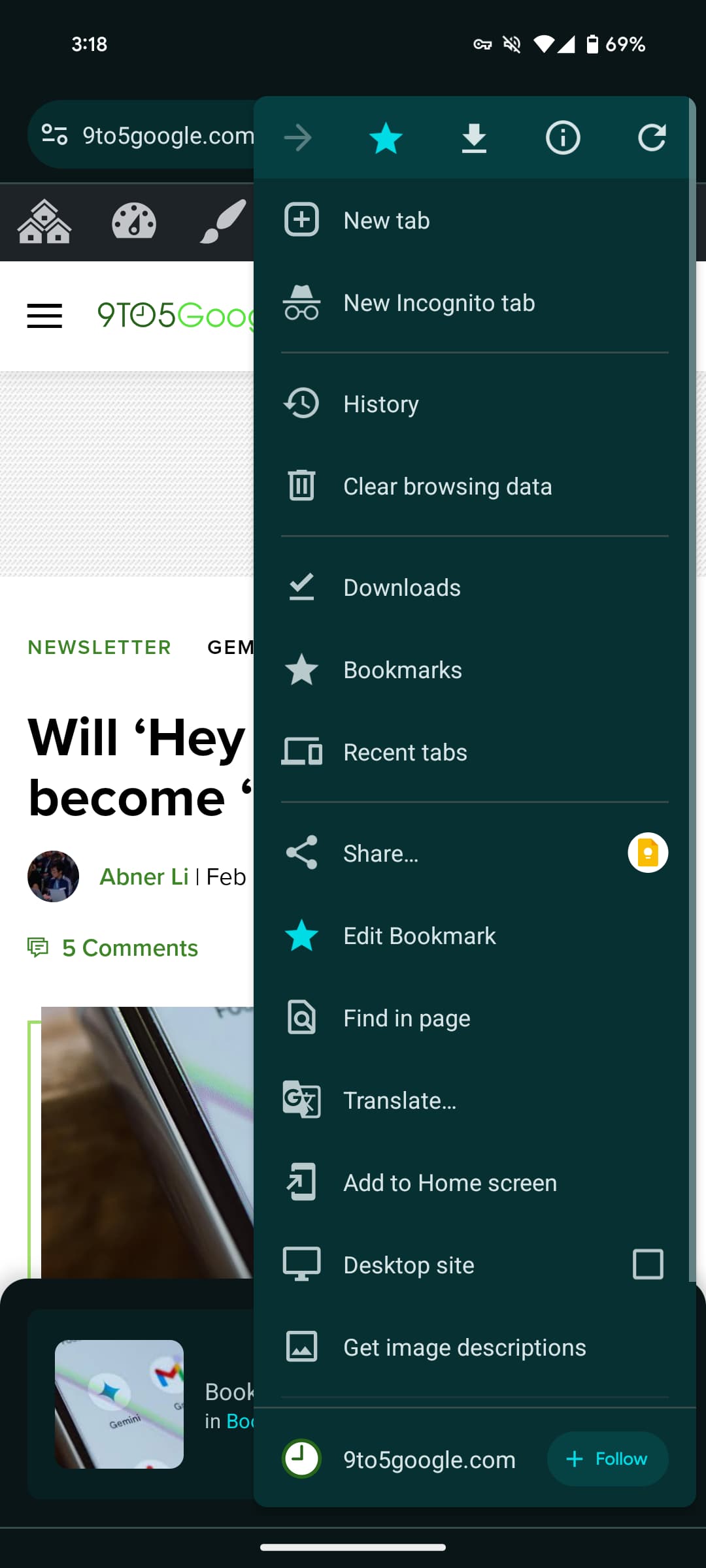Follow 9to5google.com

[x=607, y=1459]
